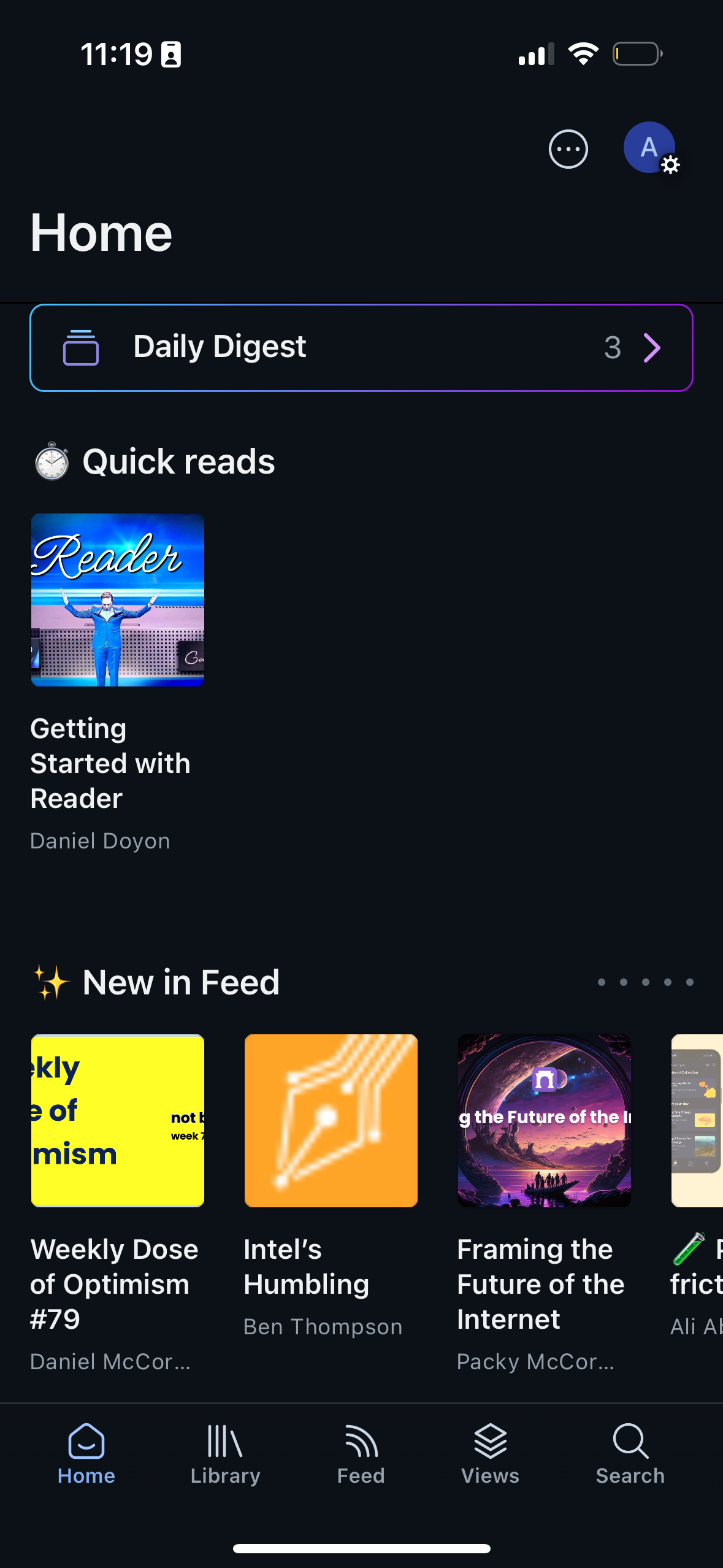Click author Packy McCormick
723x1568 pixels.
click(535, 1361)
